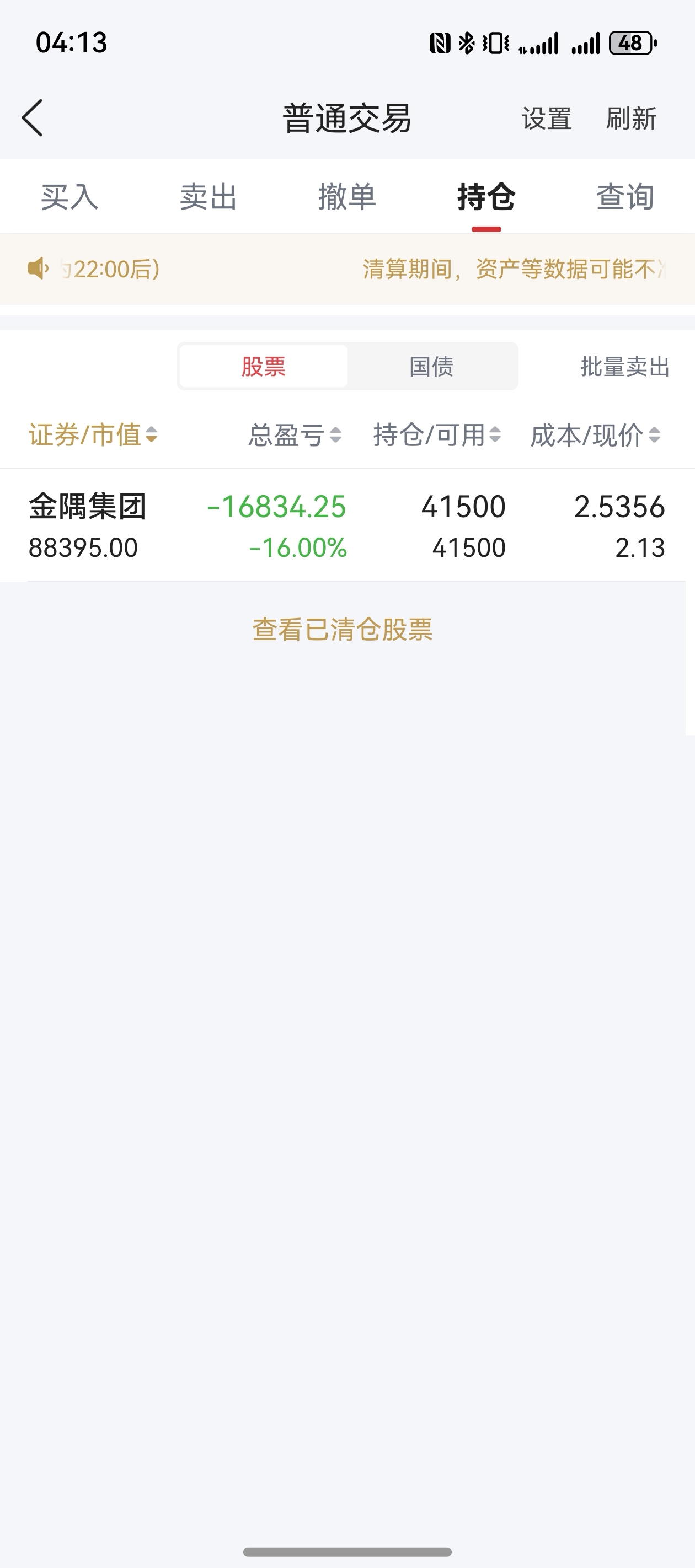Select the 股票 segment
Viewport: 695px width, 1568px height.
[264, 367]
